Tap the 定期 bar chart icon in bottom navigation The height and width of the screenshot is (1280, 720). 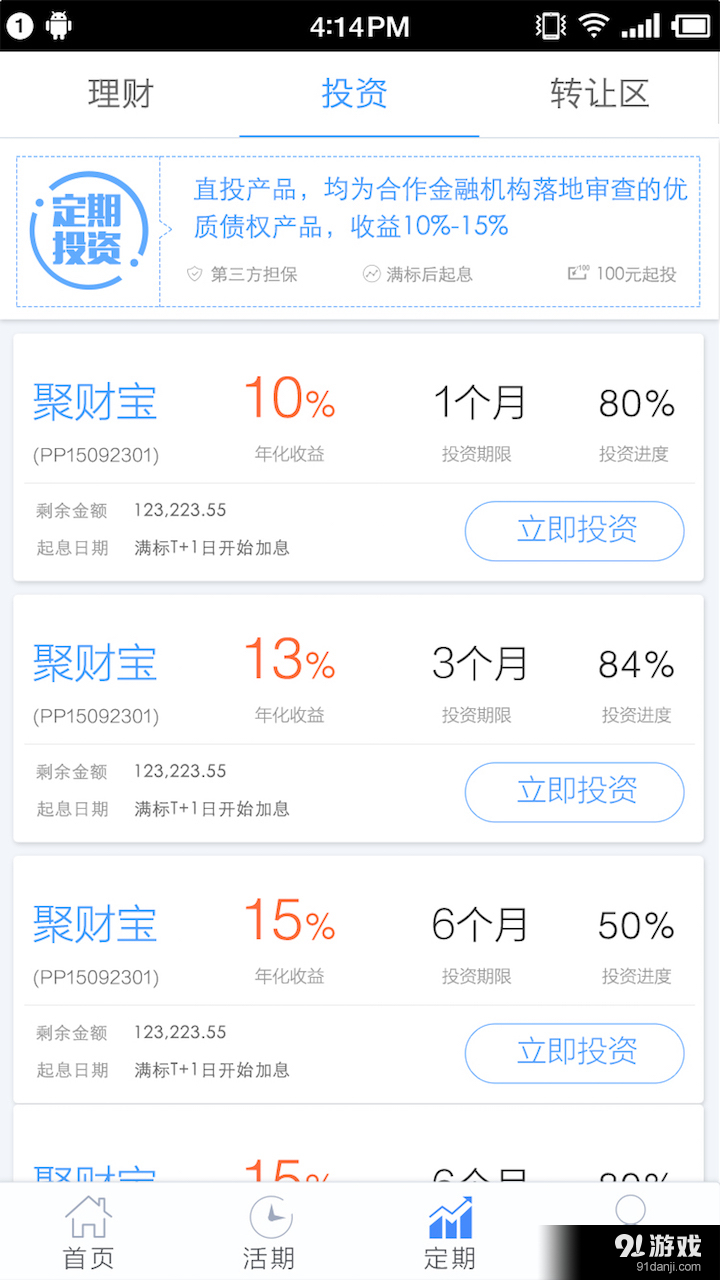449,1215
